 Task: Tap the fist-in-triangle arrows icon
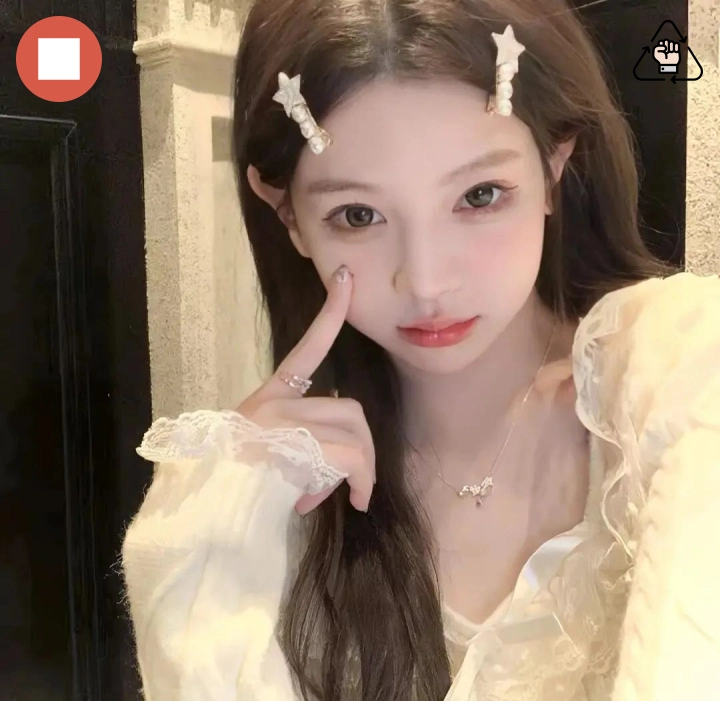667,54
